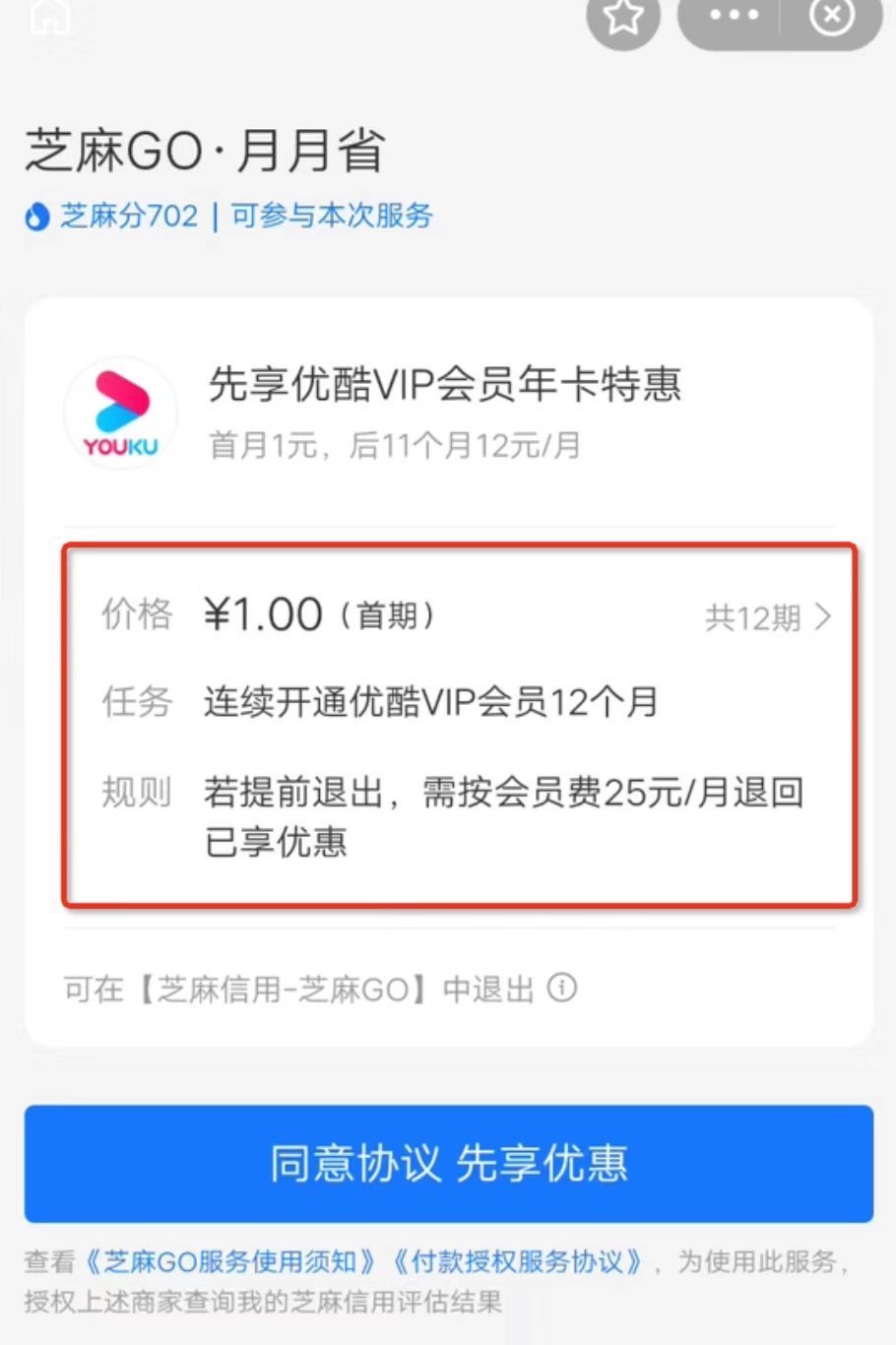Open the three-dot more options menu
Screen dimensions: 896x1345
pos(734,15)
